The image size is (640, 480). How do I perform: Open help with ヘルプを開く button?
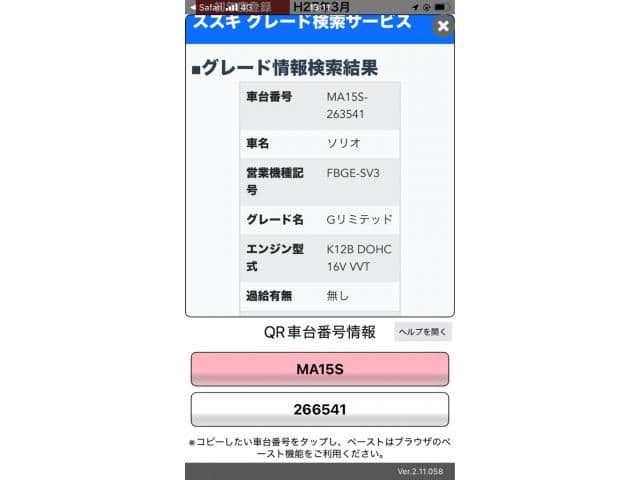(423, 332)
